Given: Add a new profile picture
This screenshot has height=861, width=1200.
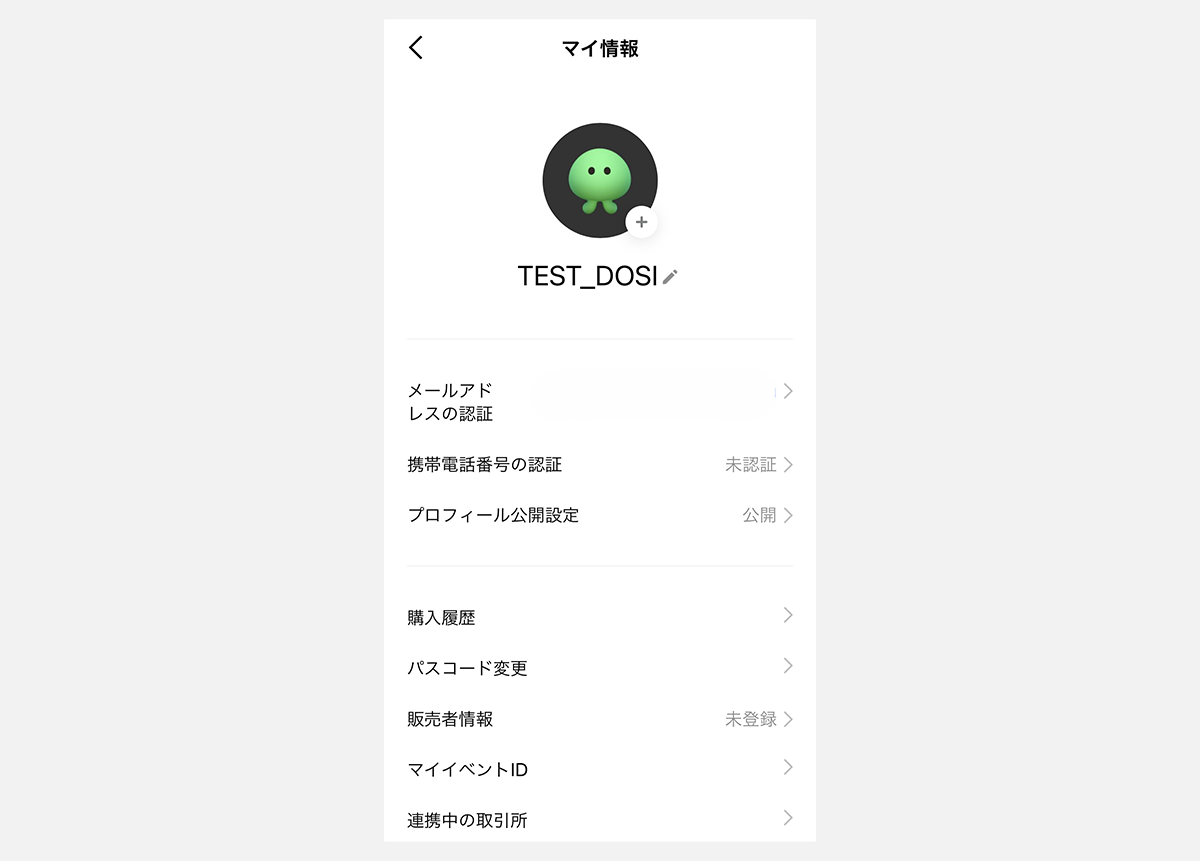Looking at the screenshot, I should tap(641, 222).
